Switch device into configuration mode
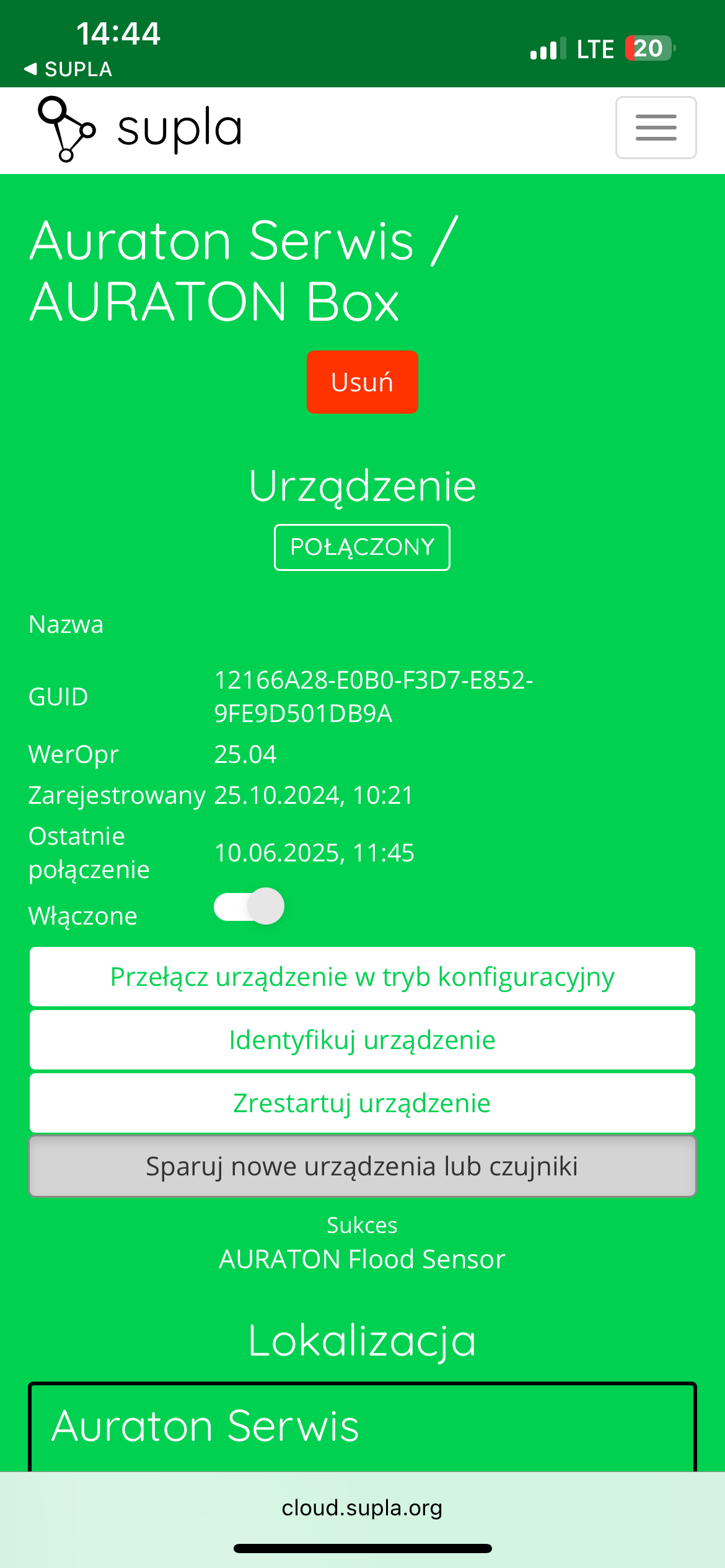The width and height of the screenshot is (725, 1568). click(x=362, y=977)
